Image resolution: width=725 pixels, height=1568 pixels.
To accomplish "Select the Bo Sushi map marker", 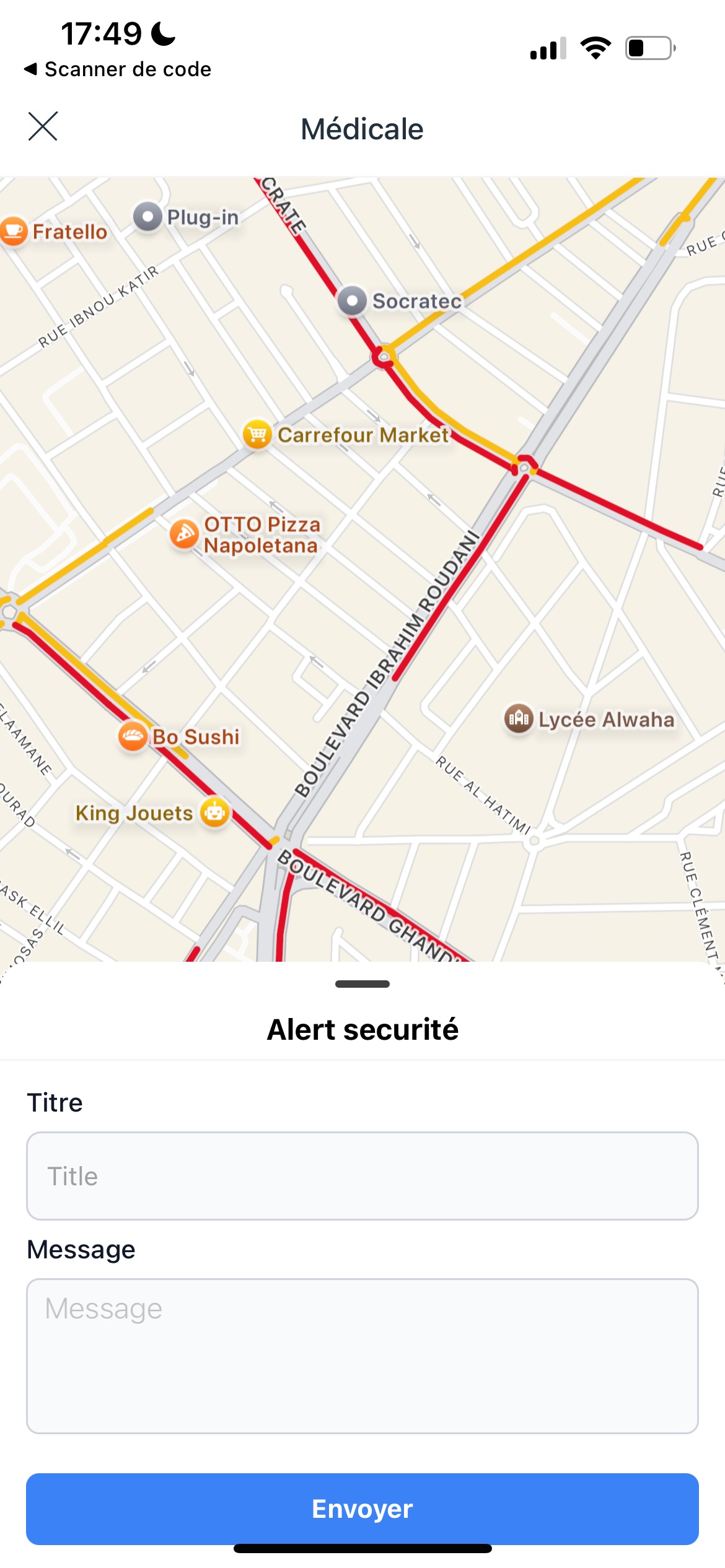I will click(x=133, y=736).
